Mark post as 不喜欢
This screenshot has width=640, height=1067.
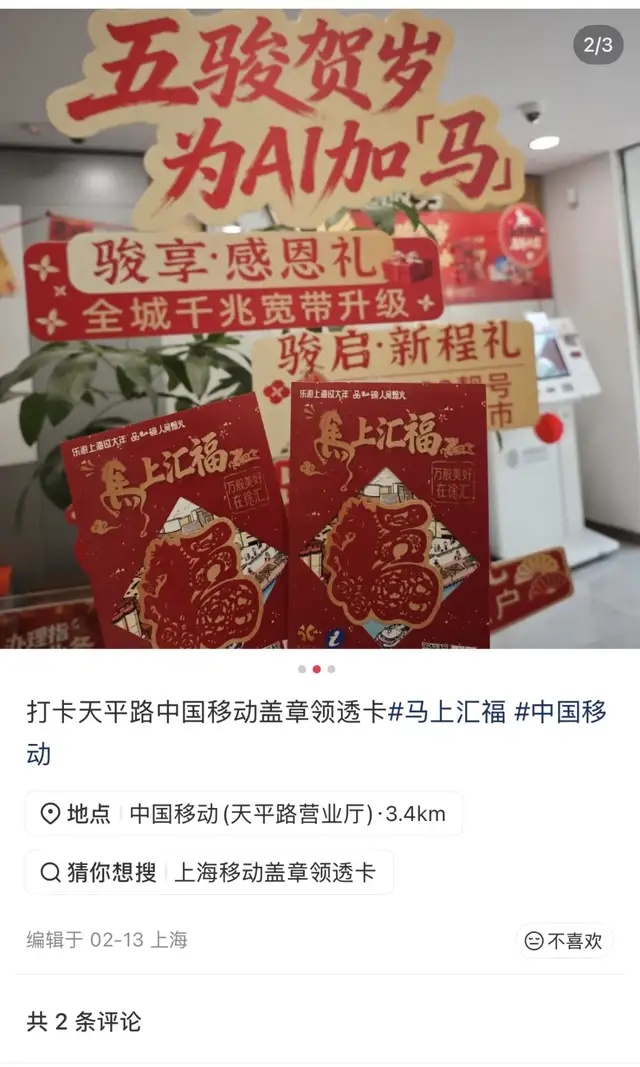pos(563,941)
